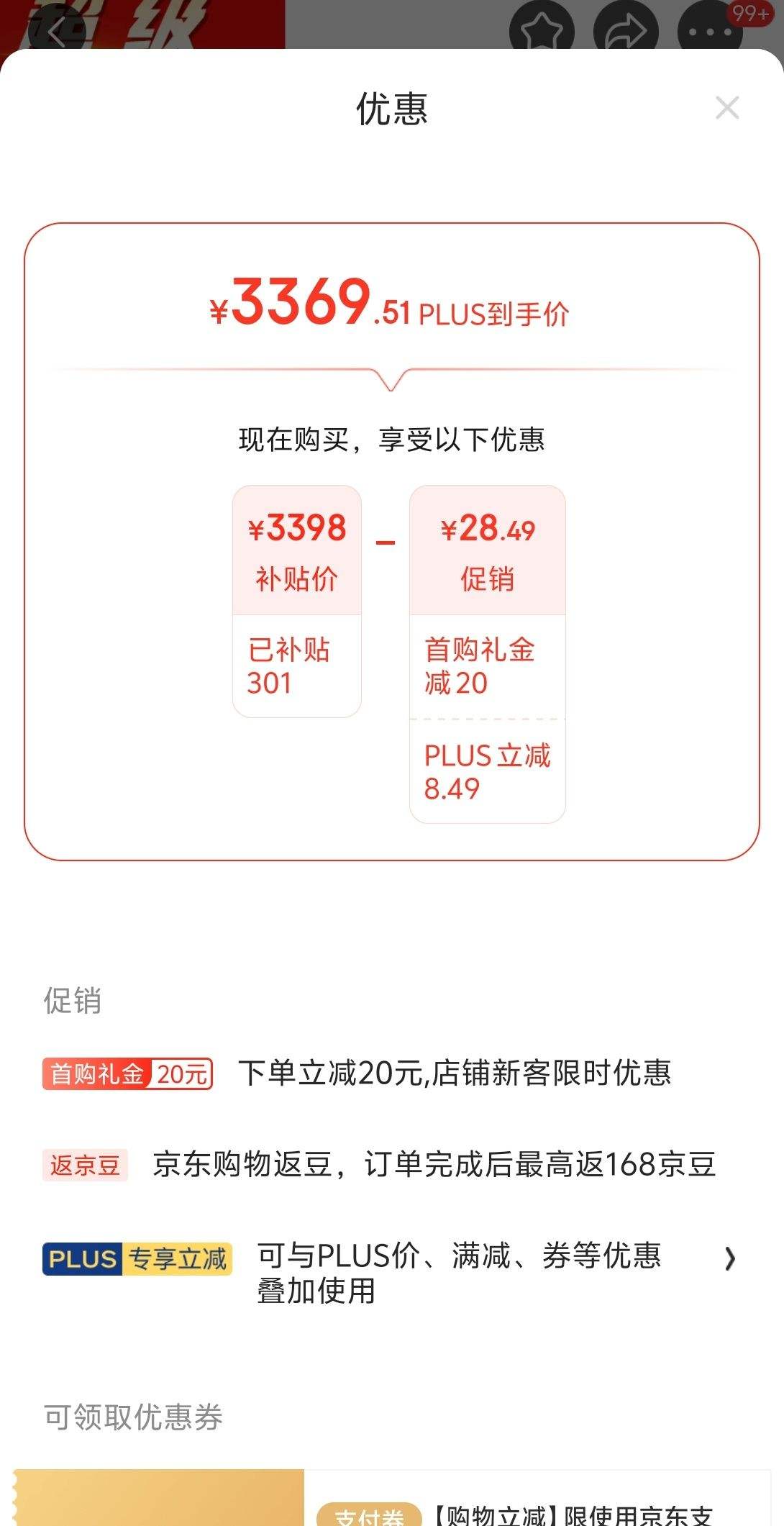Close the 优惠 discount popup
This screenshot has height=1526, width=784.
tap(728, 109)
